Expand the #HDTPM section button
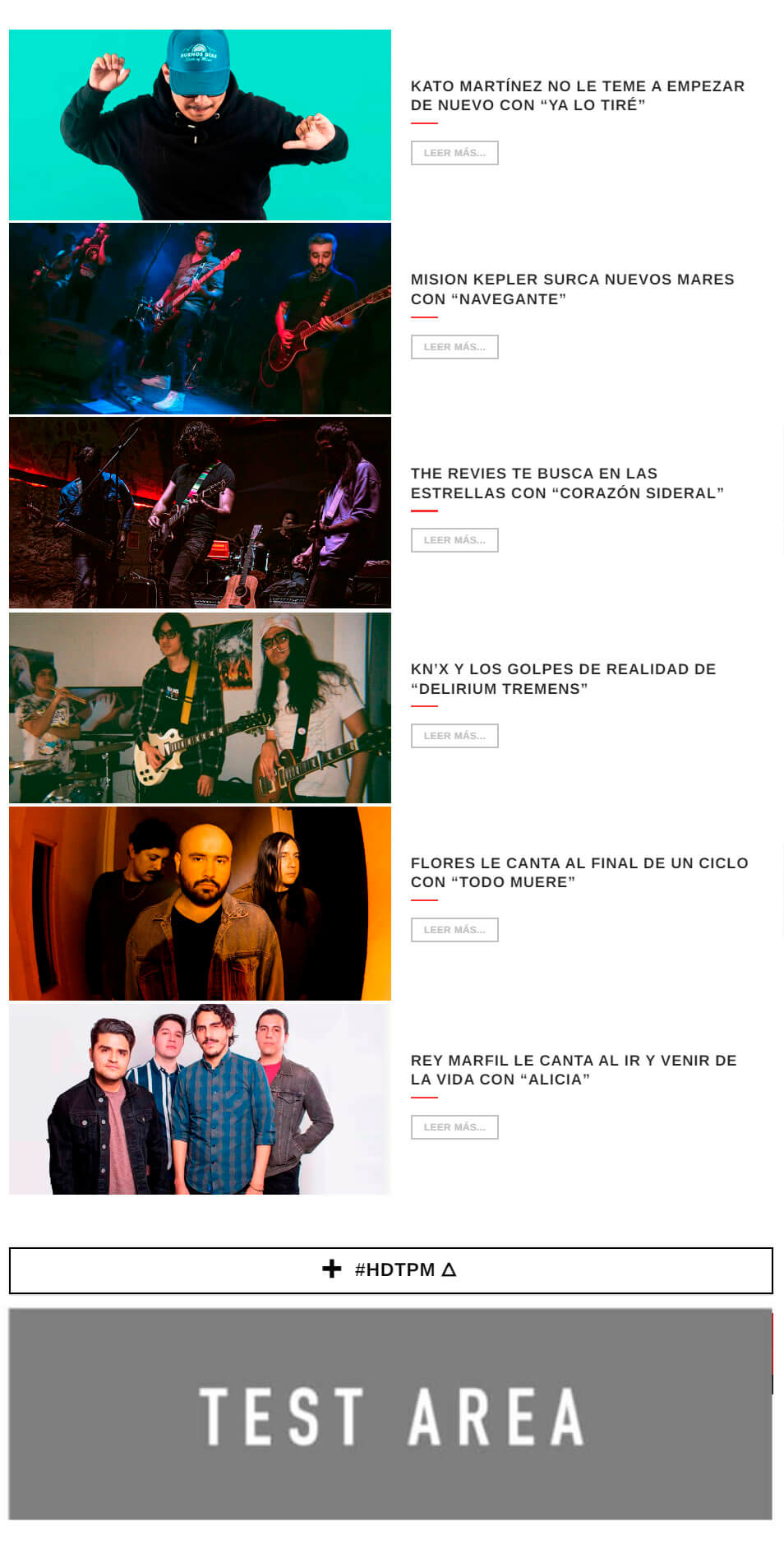This screenshot has height=1563, width=784. (390, 1270)
